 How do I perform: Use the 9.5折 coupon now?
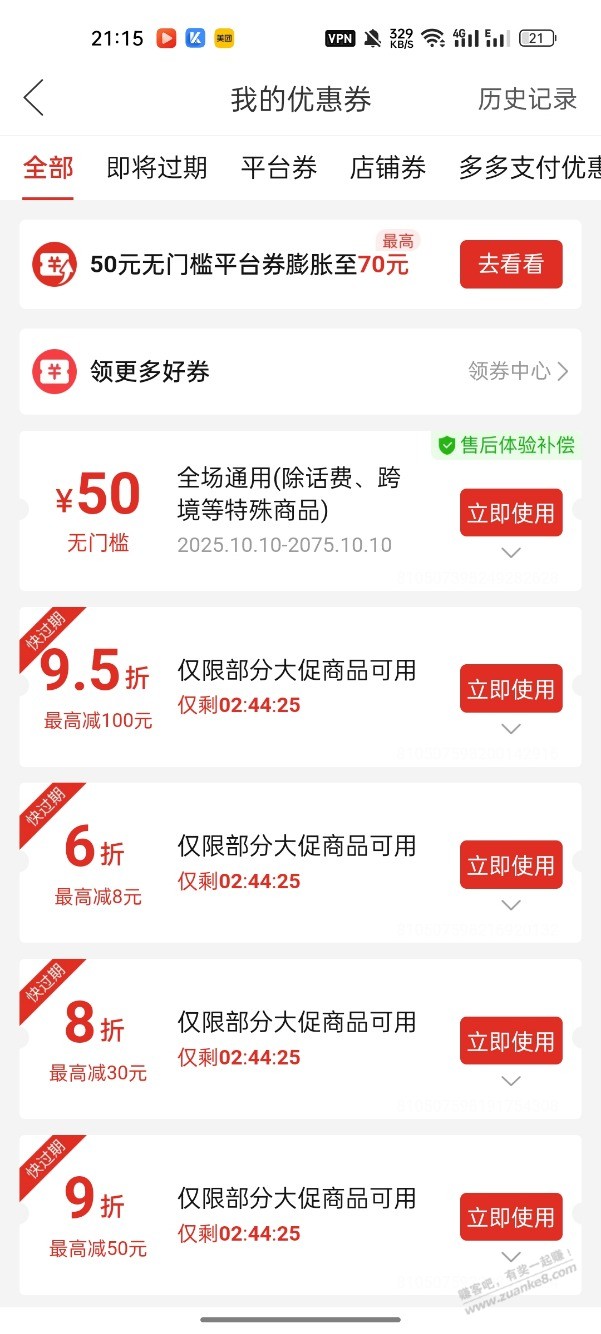pos(511,690)
